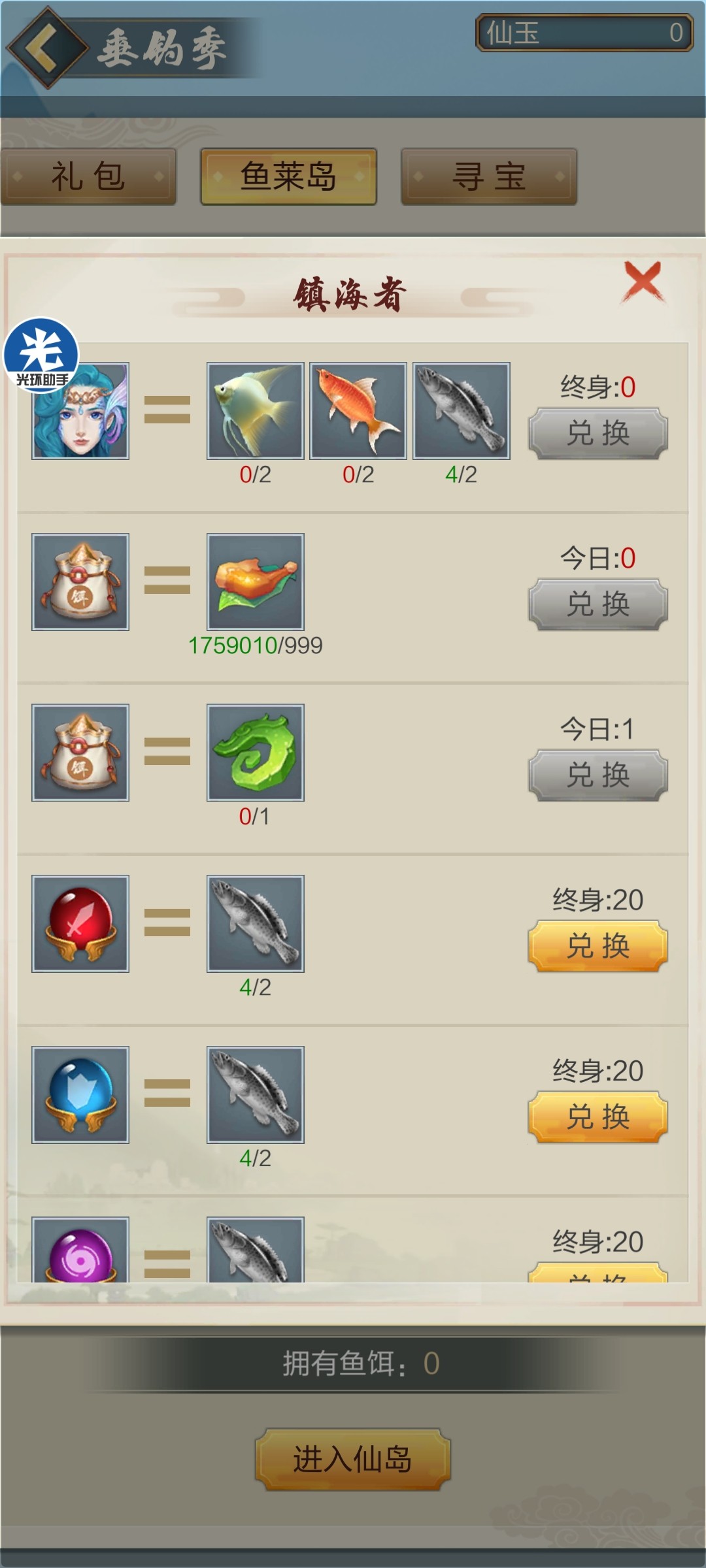This screenshot has height=1568, width=706.
Task: Tap 兑换 for the mermaid hero row
Action: [597, 433]
